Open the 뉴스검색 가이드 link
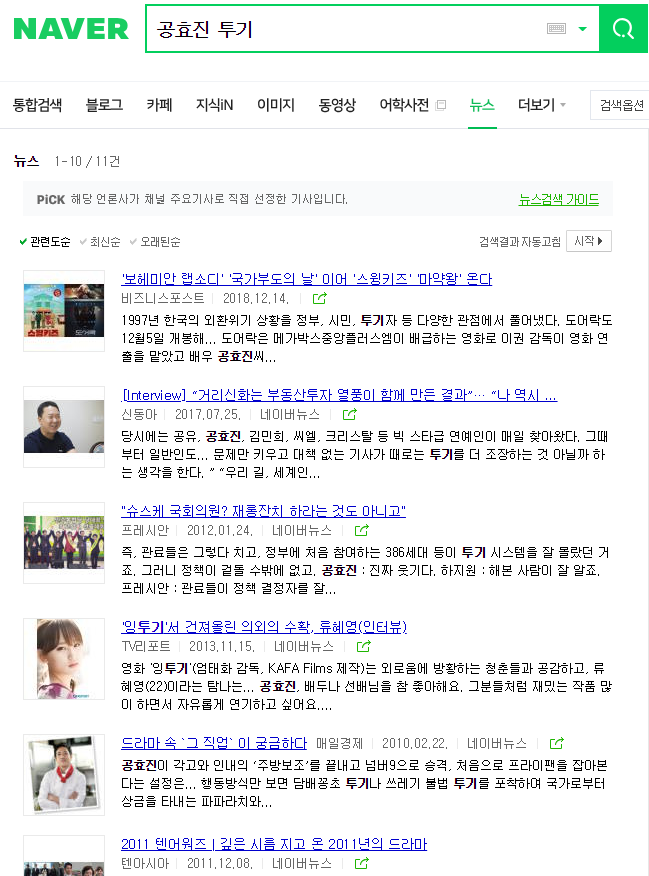The height and width of the screenshot is (876, 649). coord(558,199)
